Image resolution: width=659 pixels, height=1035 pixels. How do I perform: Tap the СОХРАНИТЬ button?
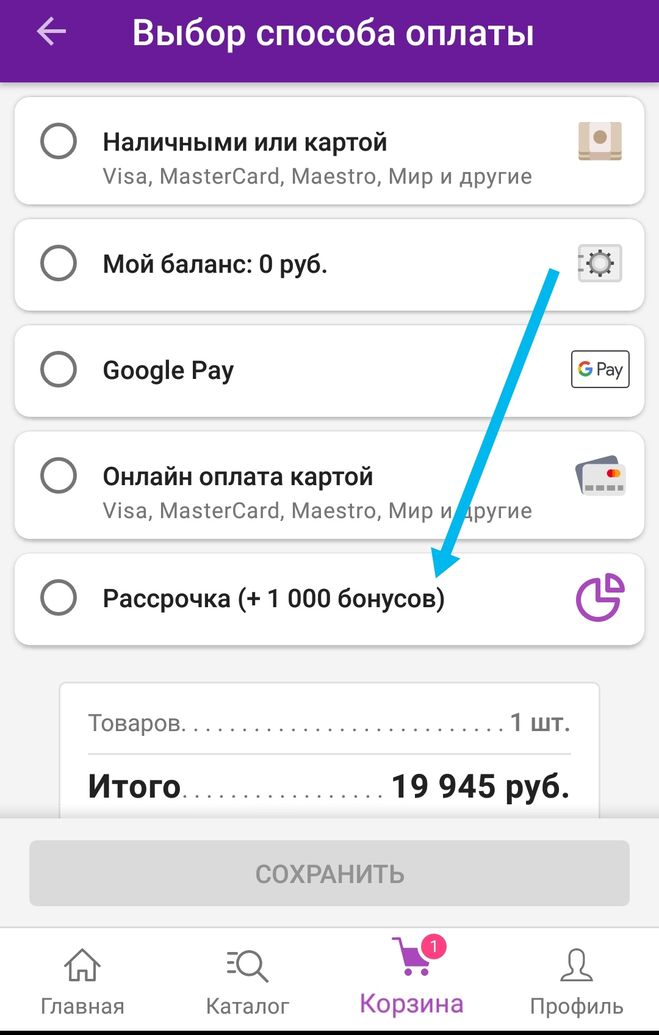pos(329,873)
